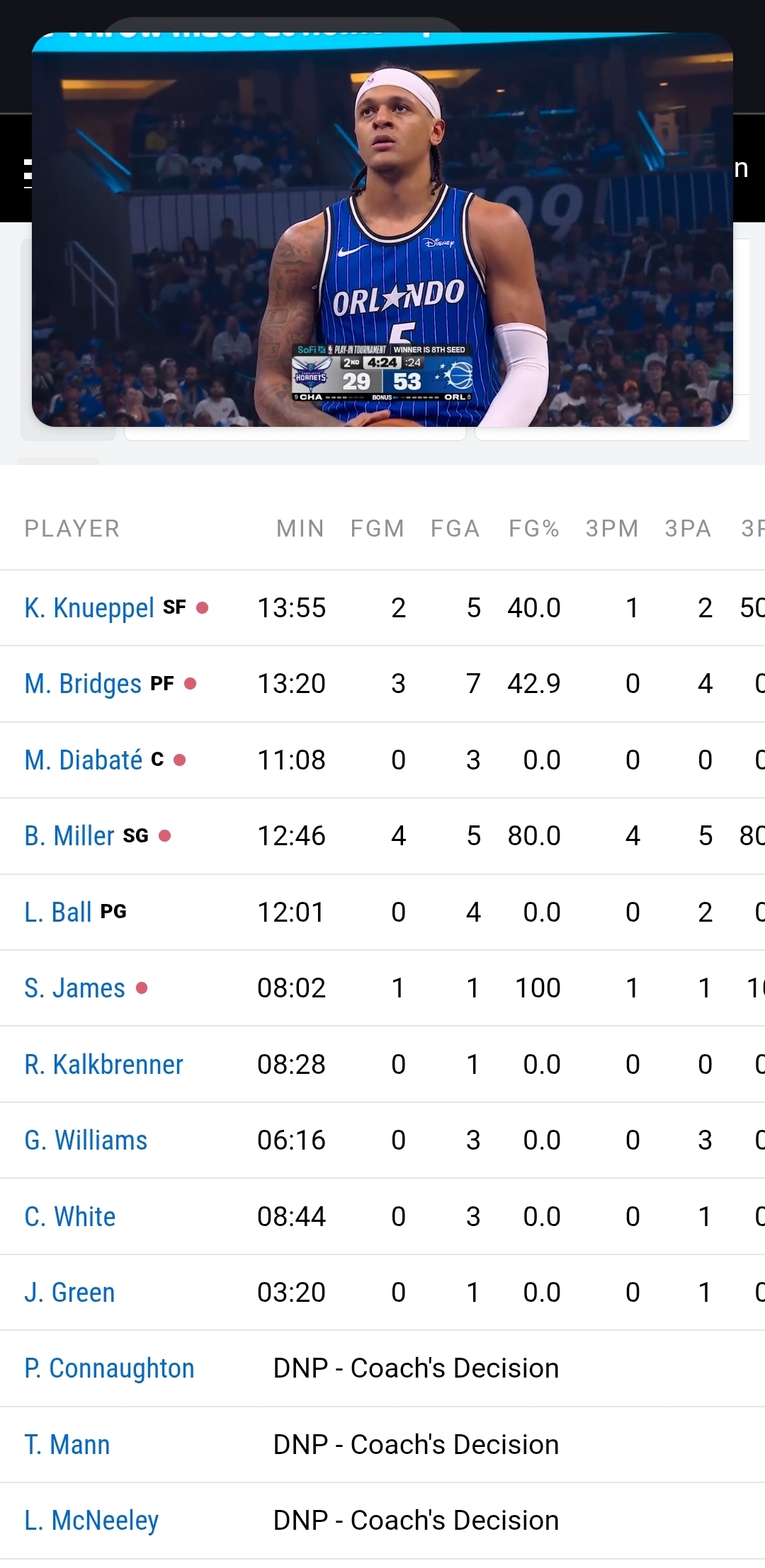Viewport: 765px width, 1568px height.
Task: Open L. McNeeley's profile
Action: (x=91, y=1521)
